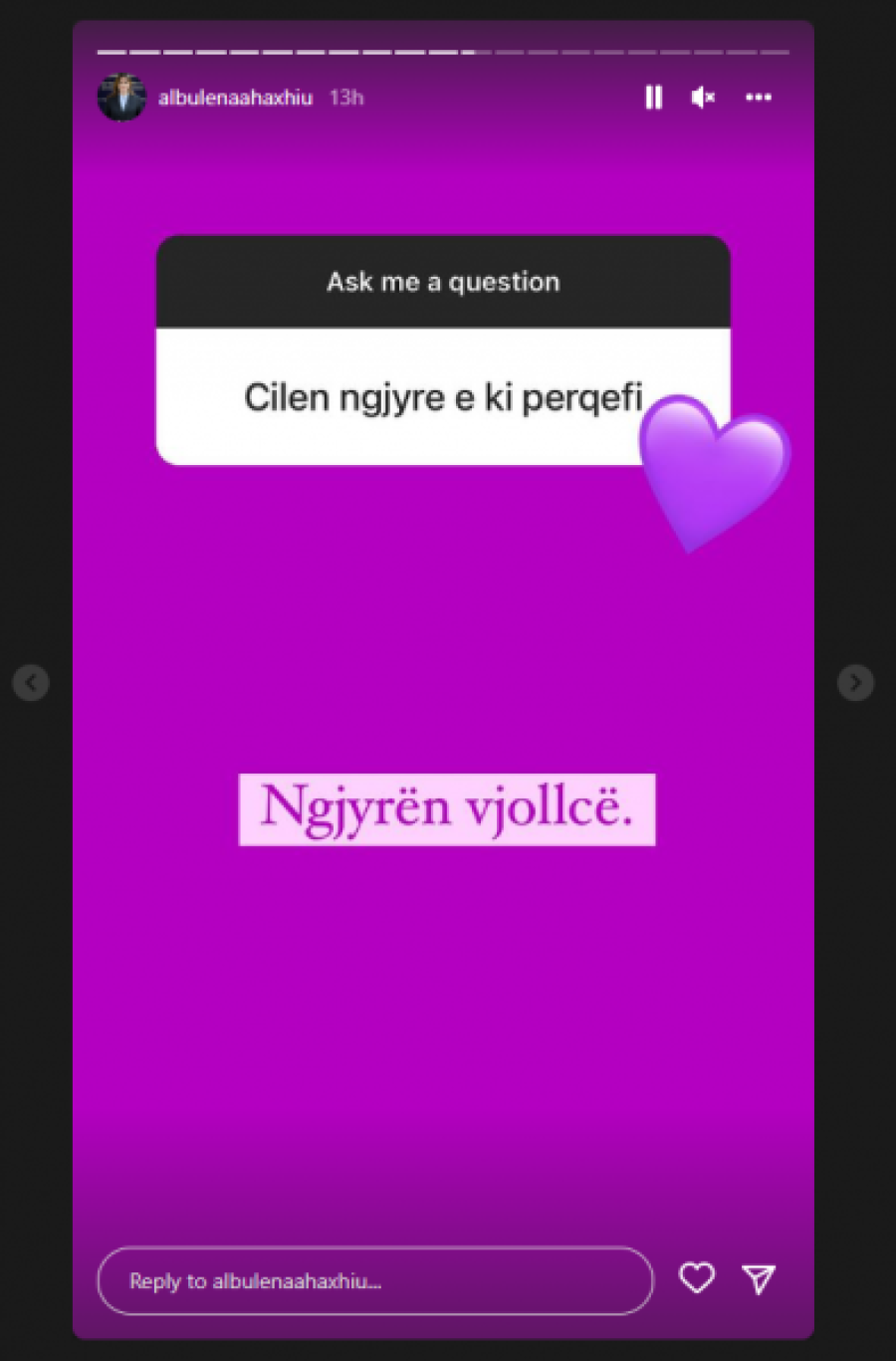Pause the story playback
Viewport: 896px width, 1361px height.
coord(653,97)
